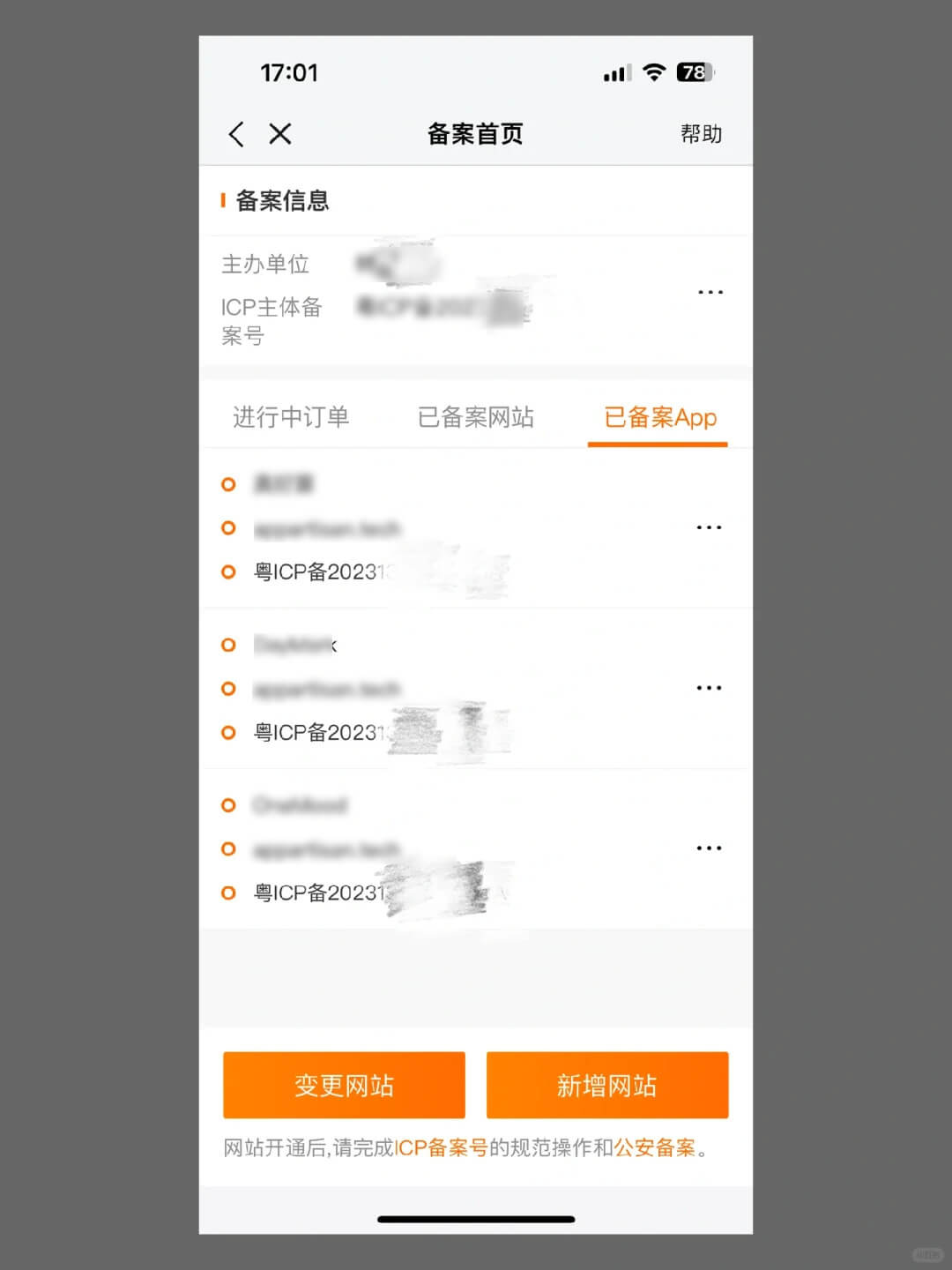Switch to the 进行中订单 tab

click(x=291, y=417)
